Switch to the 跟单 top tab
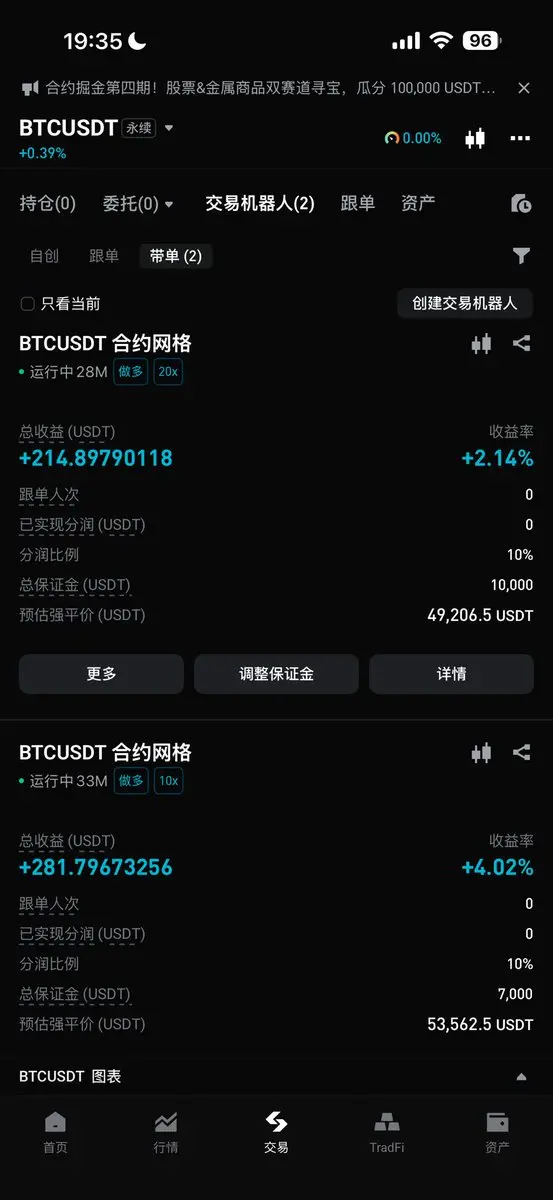Viewport: 553px width, 1200px height. point(357,203)
